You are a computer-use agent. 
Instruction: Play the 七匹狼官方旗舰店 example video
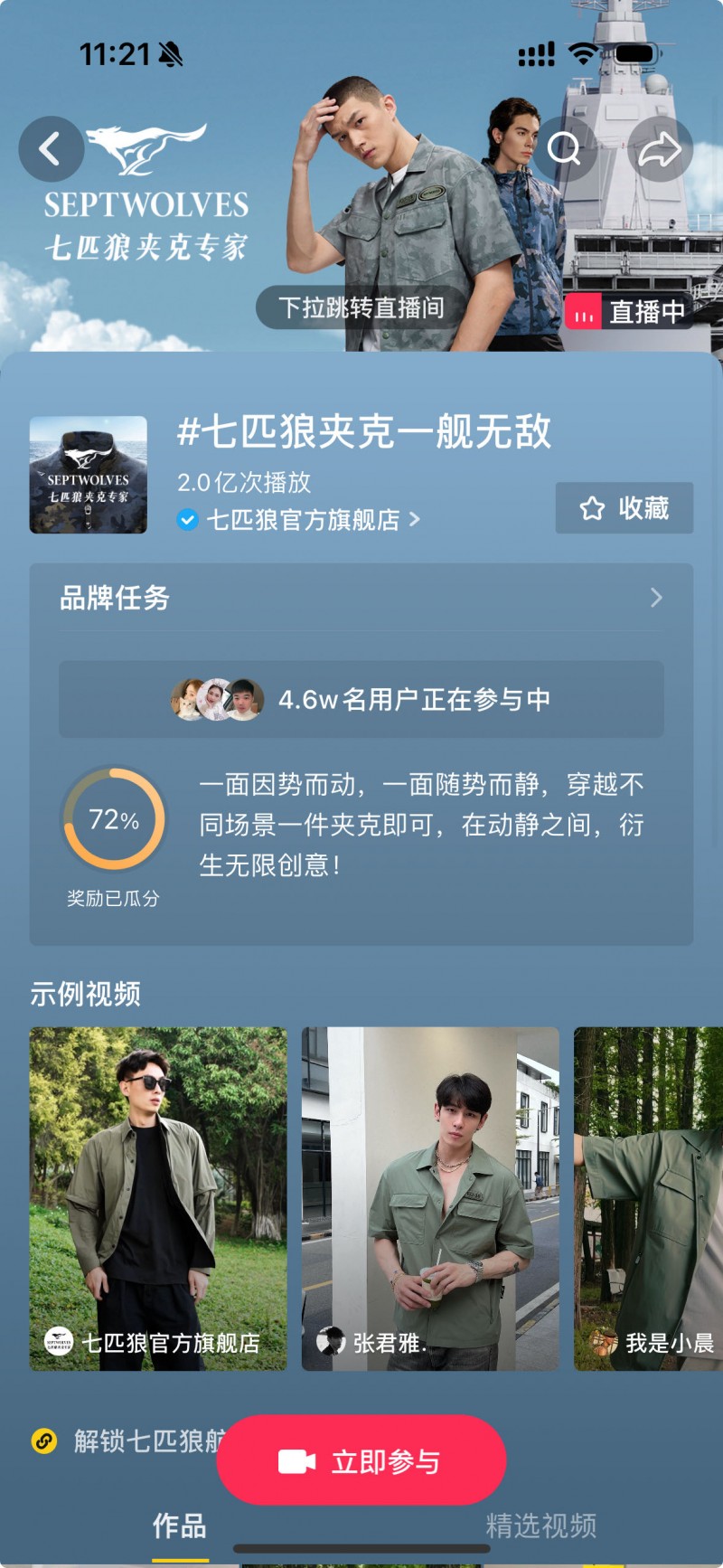click(x=158, y=1198)
